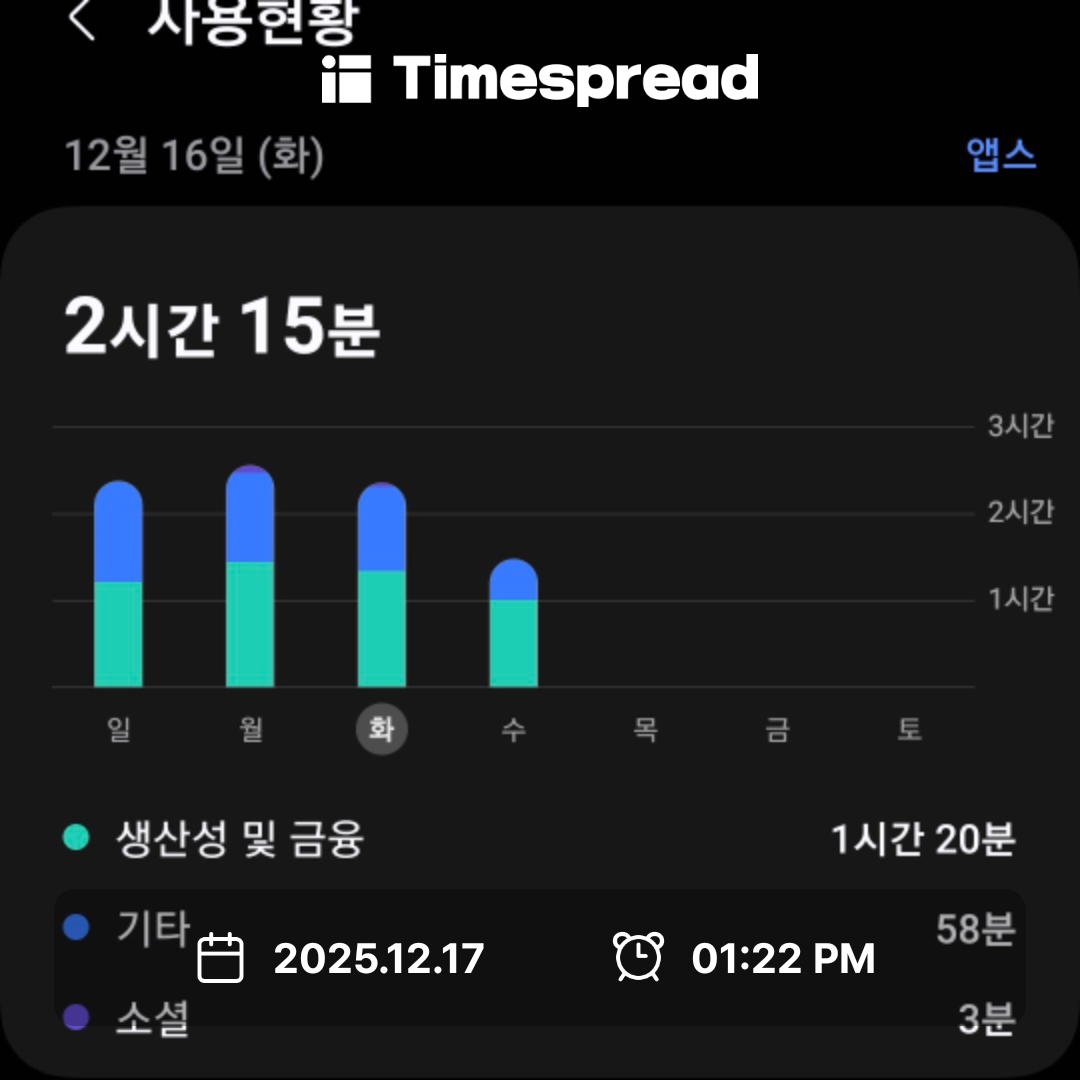Select the 화 day in the chart

pos(382,729)
